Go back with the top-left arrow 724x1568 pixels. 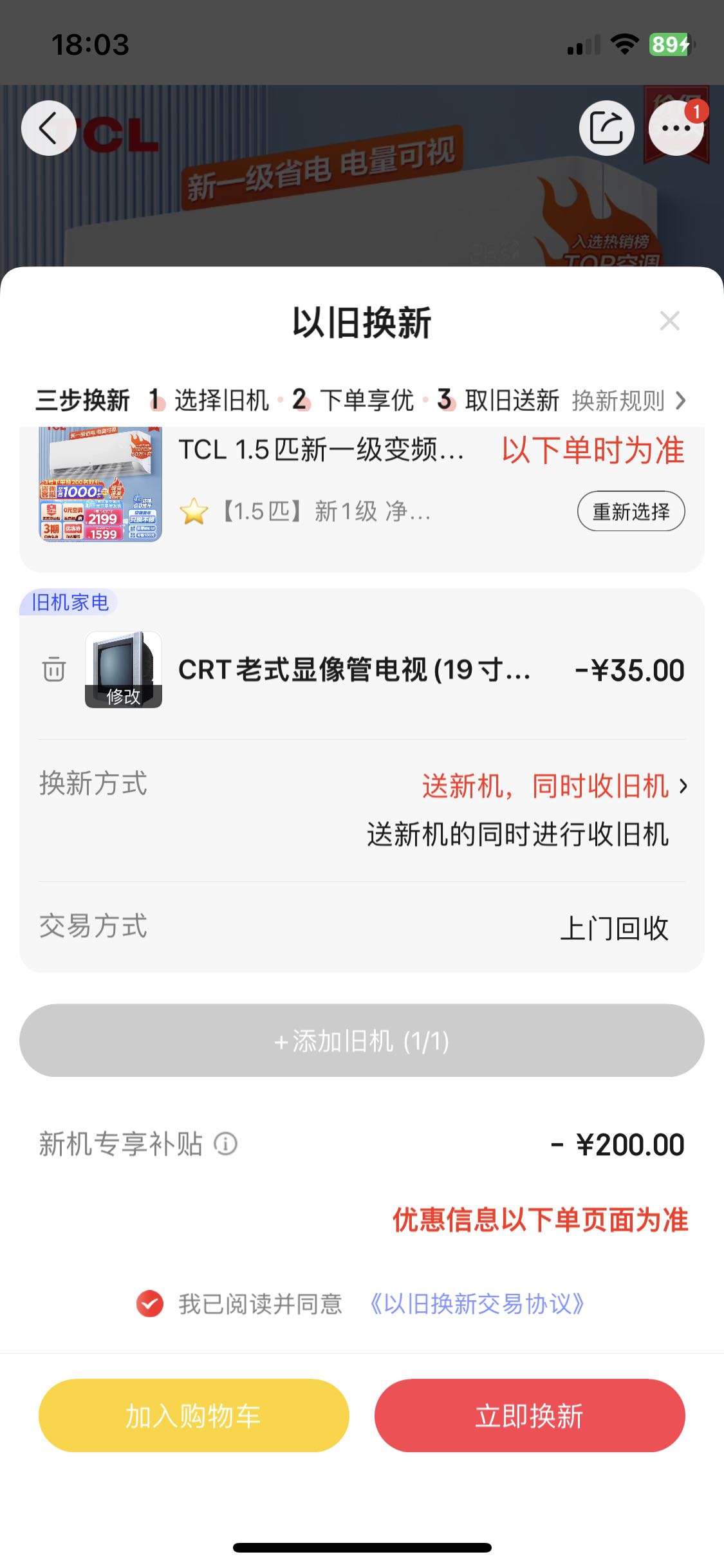[x=48, y=128]
